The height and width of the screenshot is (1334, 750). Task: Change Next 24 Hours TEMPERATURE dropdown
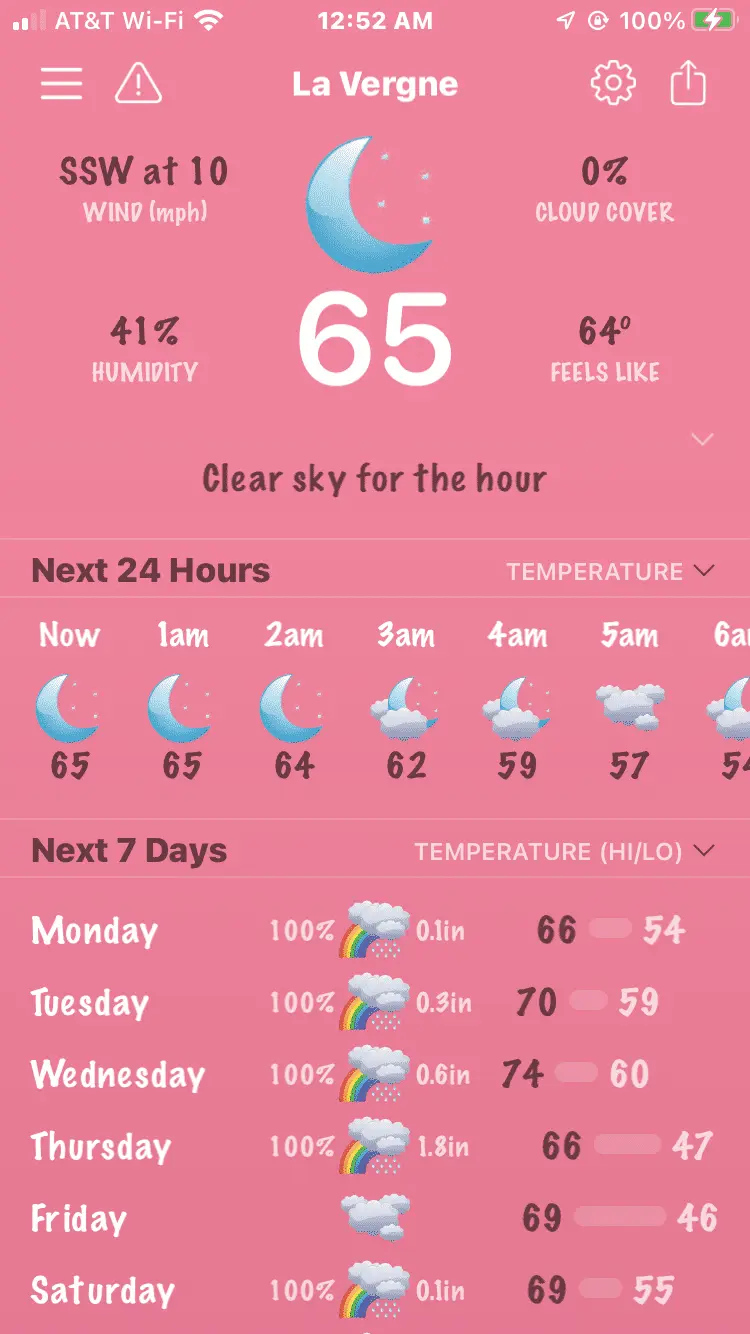(x=610, y=572)
